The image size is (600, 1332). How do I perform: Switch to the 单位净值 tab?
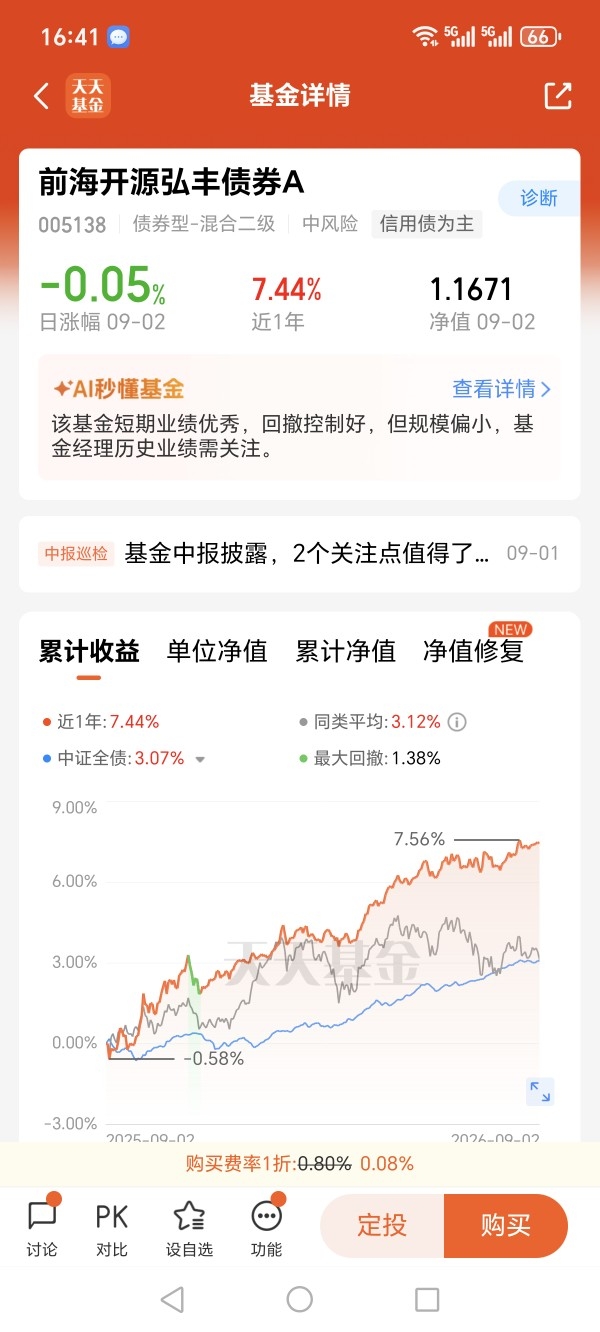pos(217,652)
